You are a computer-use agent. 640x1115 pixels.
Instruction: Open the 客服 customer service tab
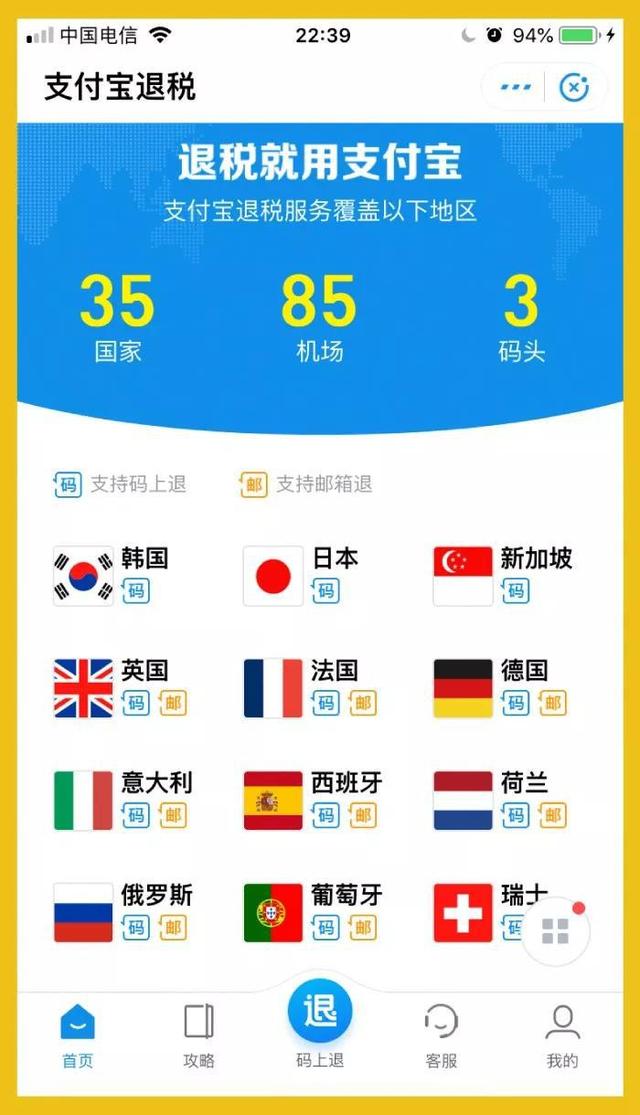point(441,1035)
